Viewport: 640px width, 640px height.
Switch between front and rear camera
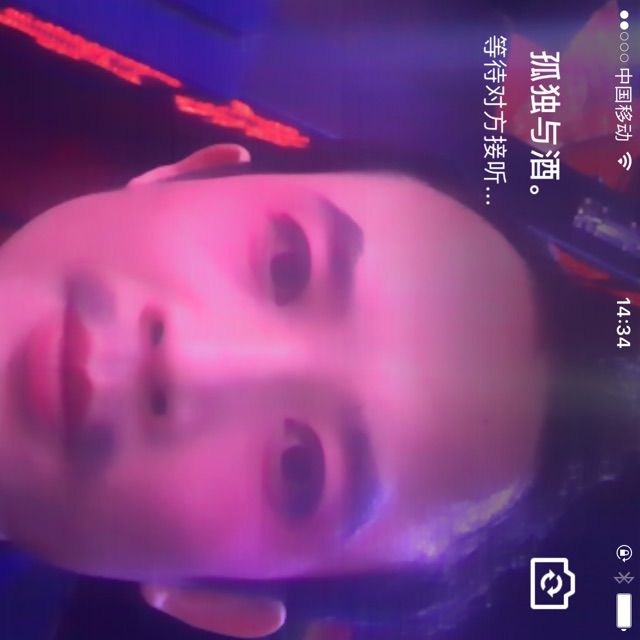click(x=551, y=582)
